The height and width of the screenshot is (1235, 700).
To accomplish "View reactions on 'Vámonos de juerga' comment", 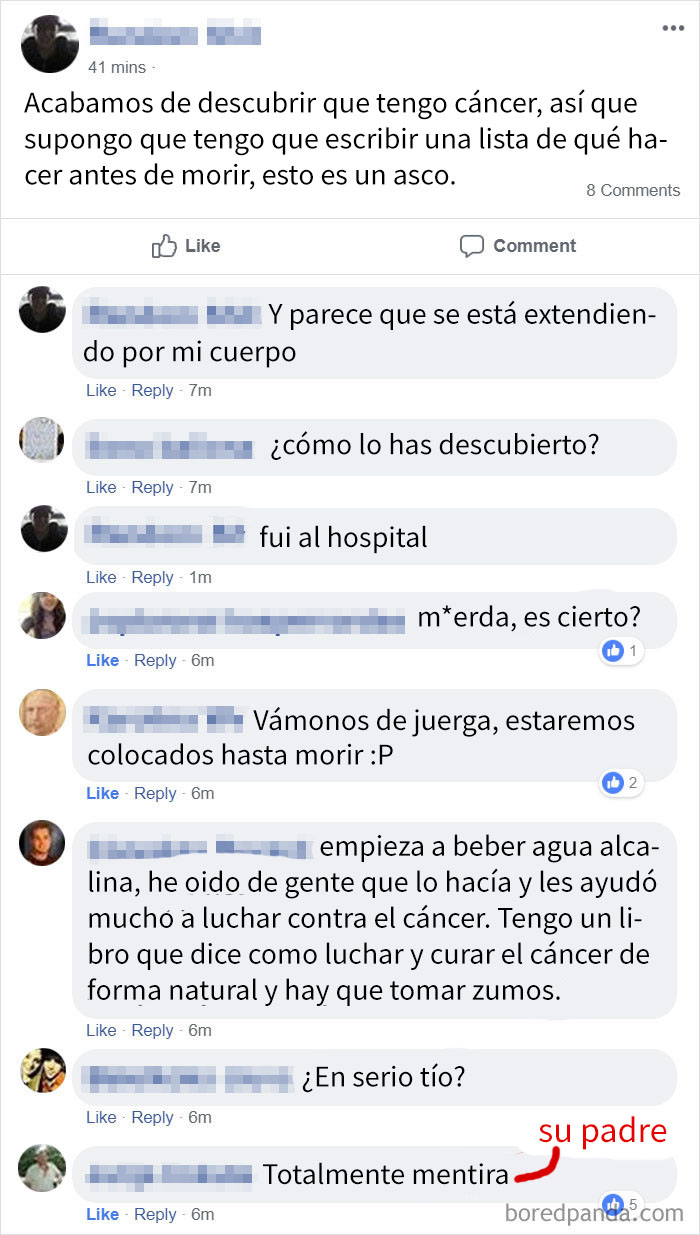I will (x=621, y=783).
